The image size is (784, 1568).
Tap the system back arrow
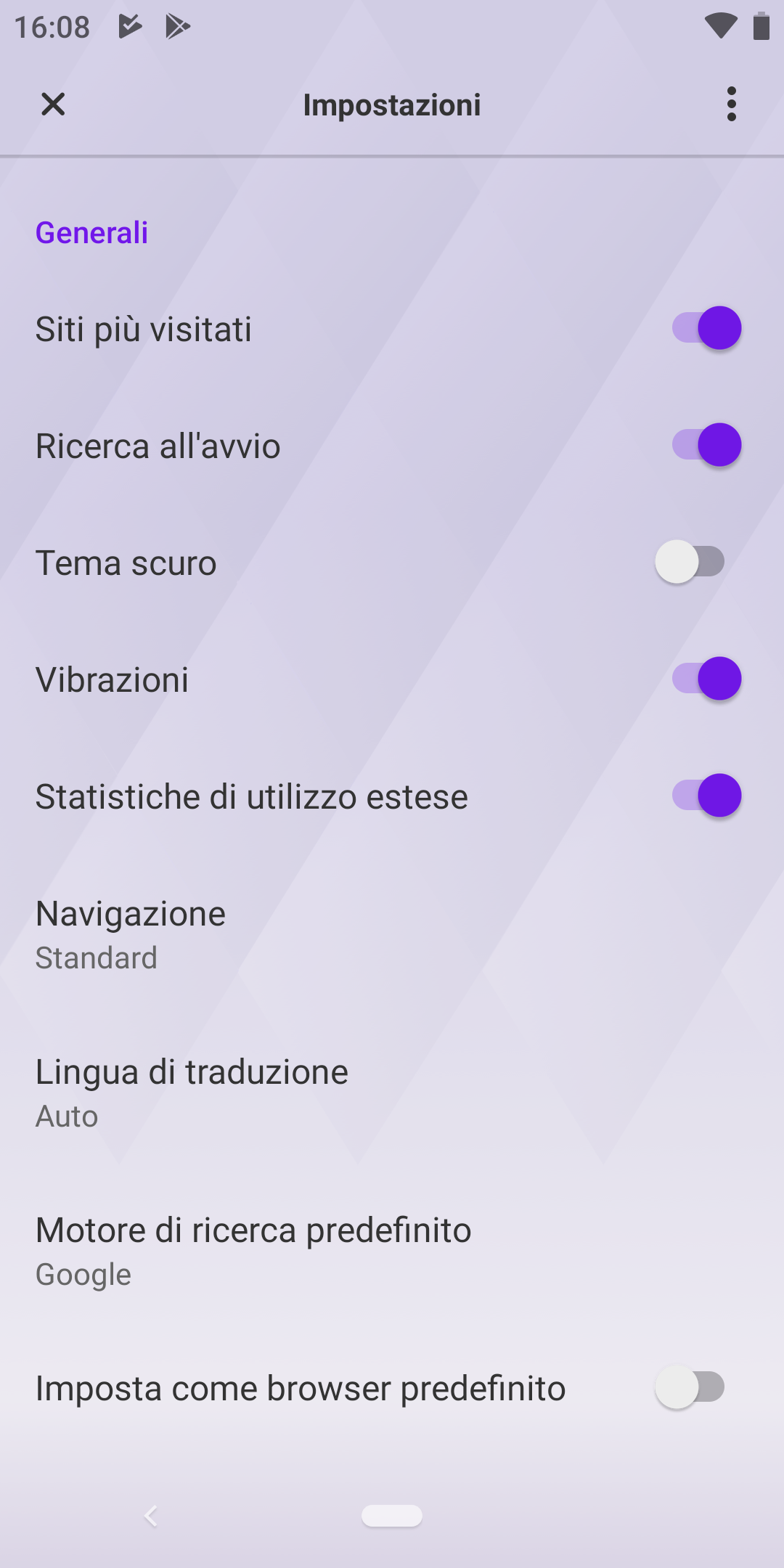click(x=150, y=1516)
